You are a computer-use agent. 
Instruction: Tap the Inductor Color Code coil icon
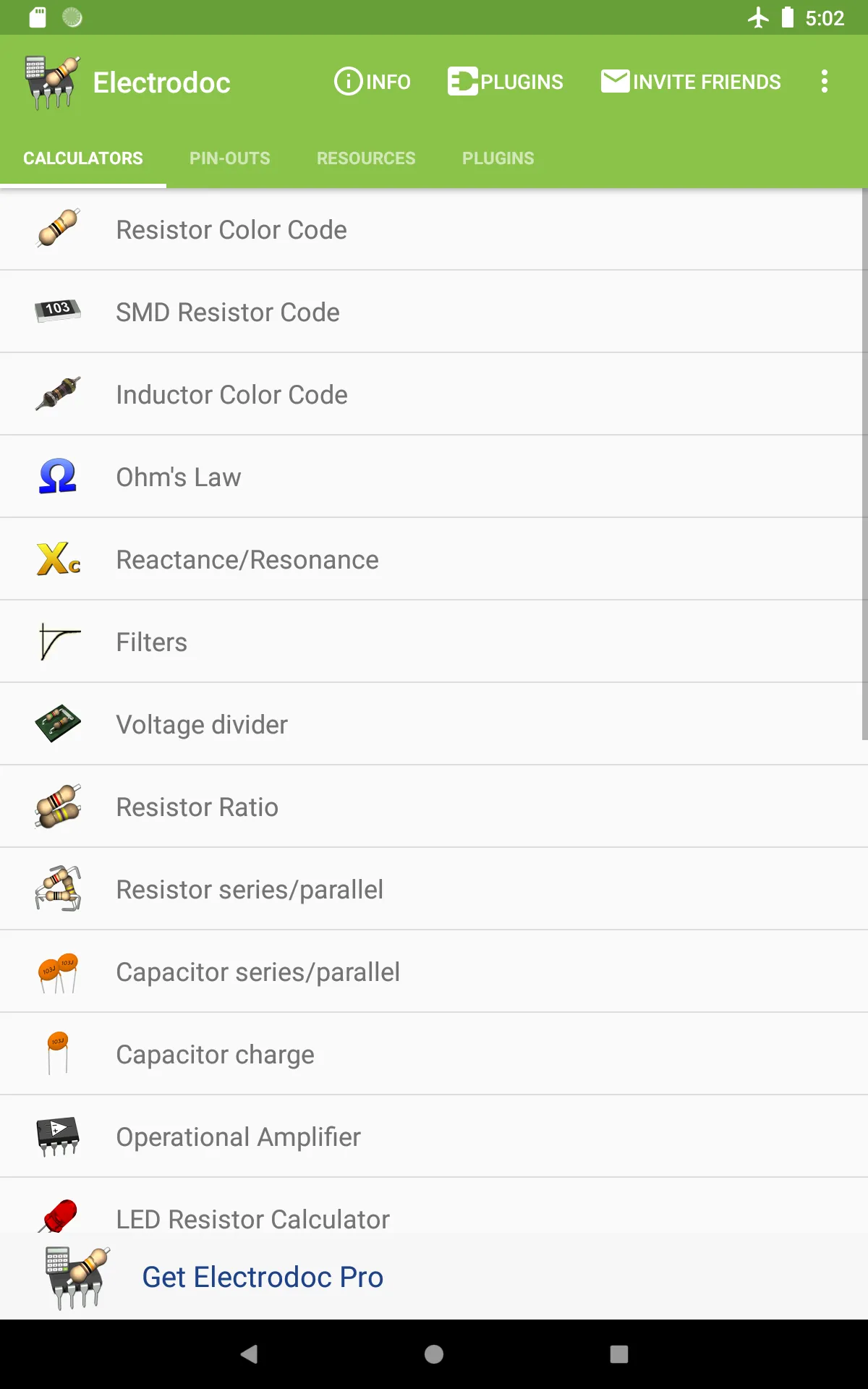pos(58,394)
